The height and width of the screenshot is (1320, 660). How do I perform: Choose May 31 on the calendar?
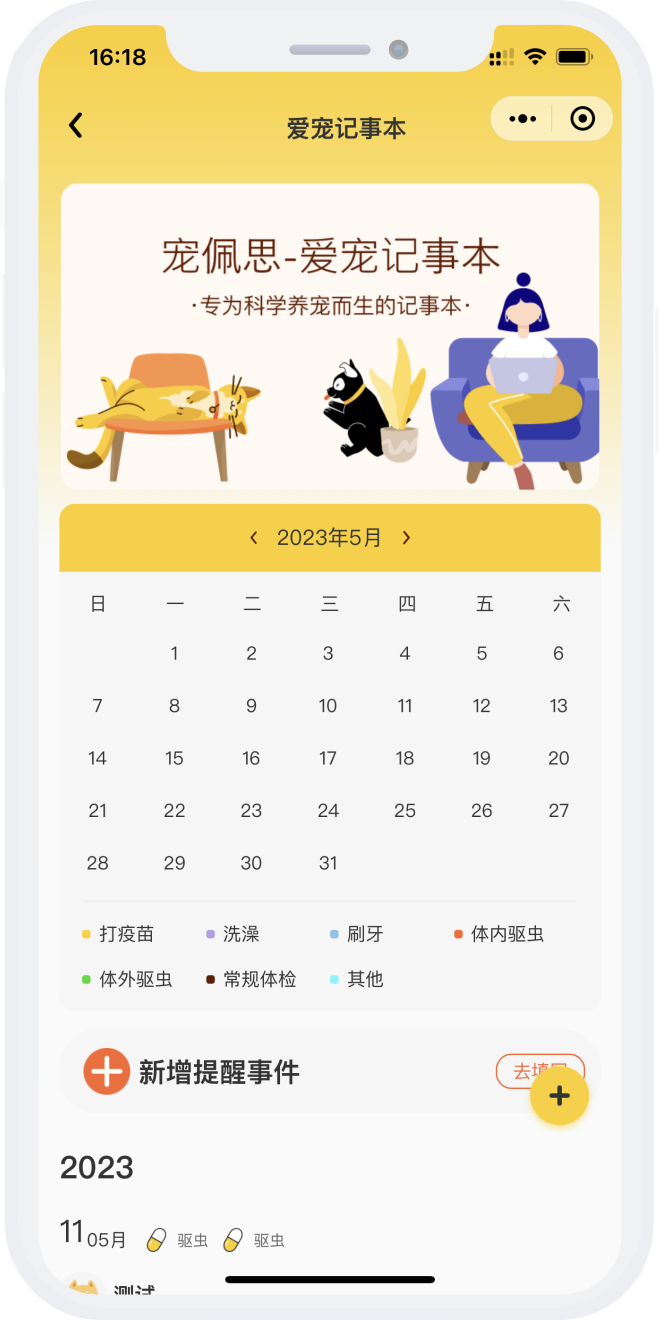[x=328, y=863]
